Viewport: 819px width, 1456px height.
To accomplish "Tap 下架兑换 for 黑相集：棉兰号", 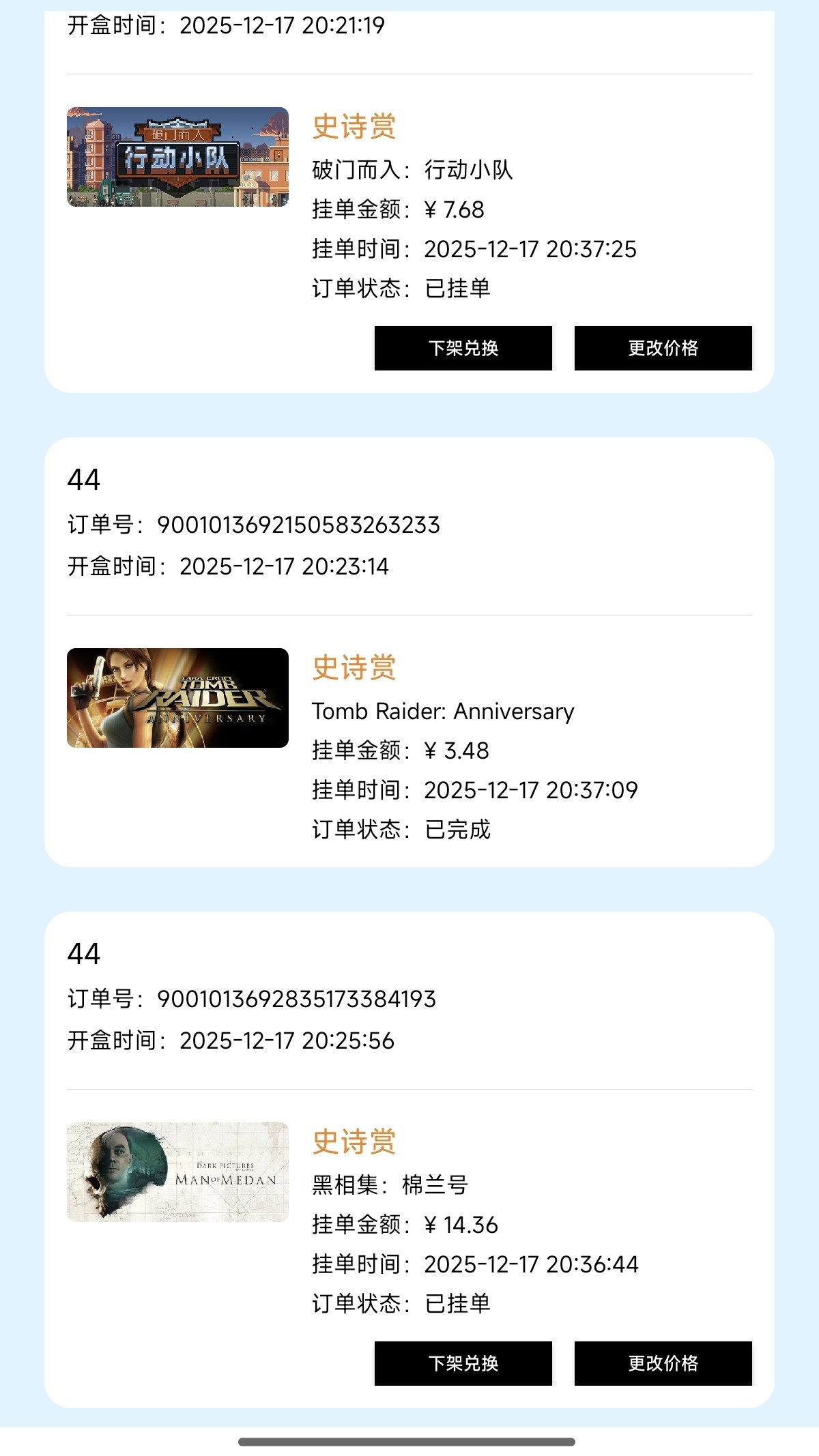I will 463,1363.
